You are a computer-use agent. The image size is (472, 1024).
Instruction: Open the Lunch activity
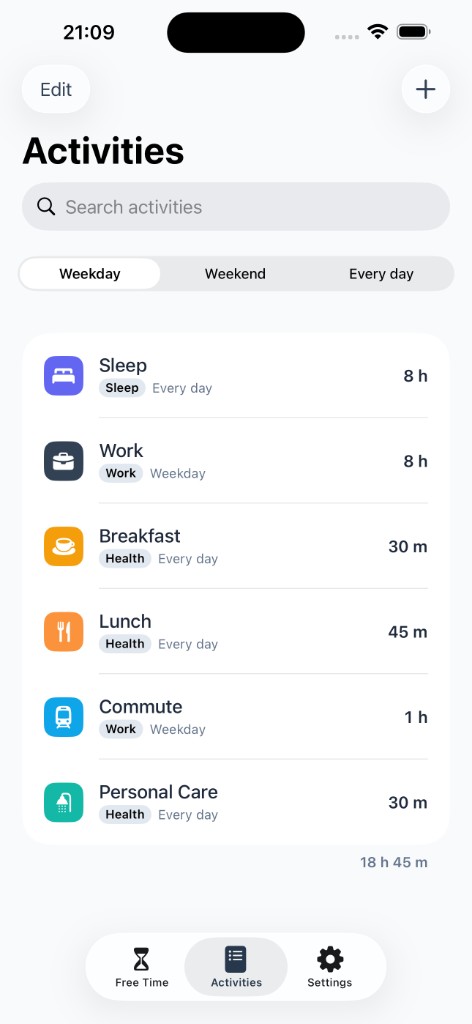coord(236,632)
